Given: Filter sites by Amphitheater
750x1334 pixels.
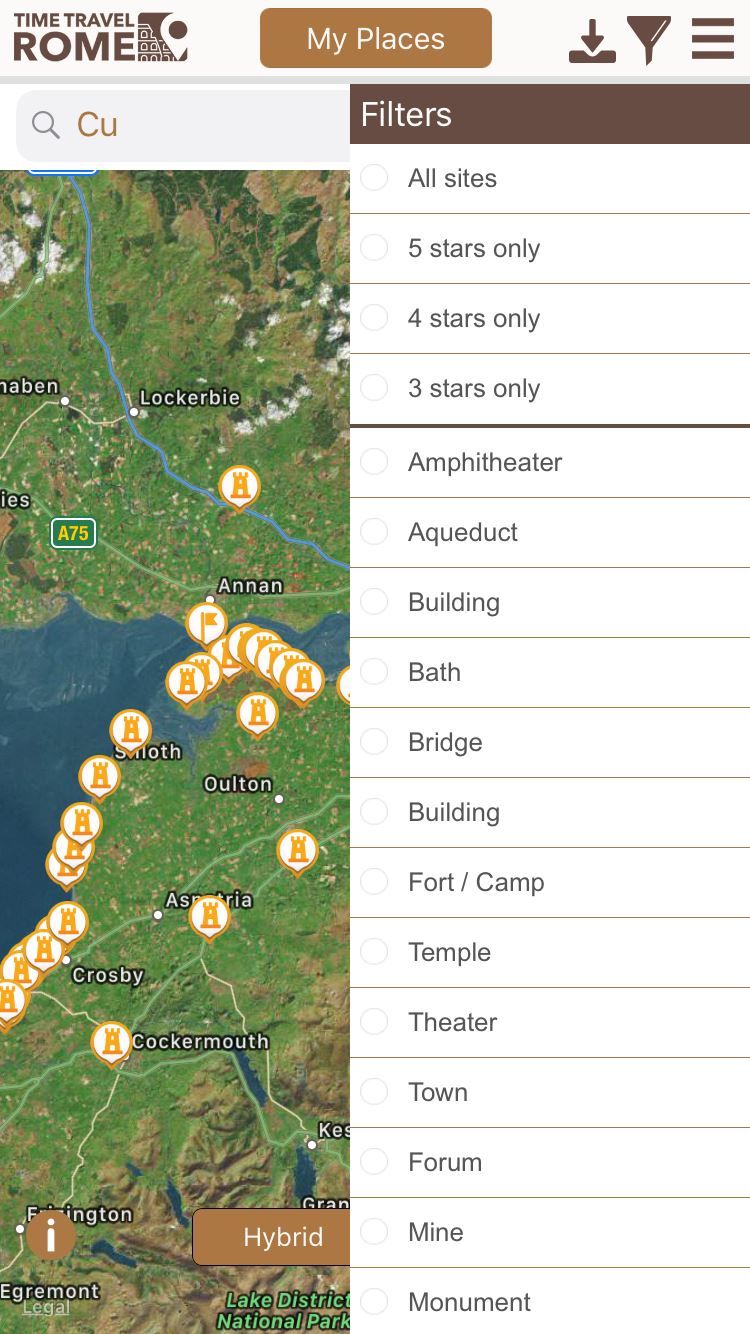Looking at the screenshot, I should coord(550,462).
